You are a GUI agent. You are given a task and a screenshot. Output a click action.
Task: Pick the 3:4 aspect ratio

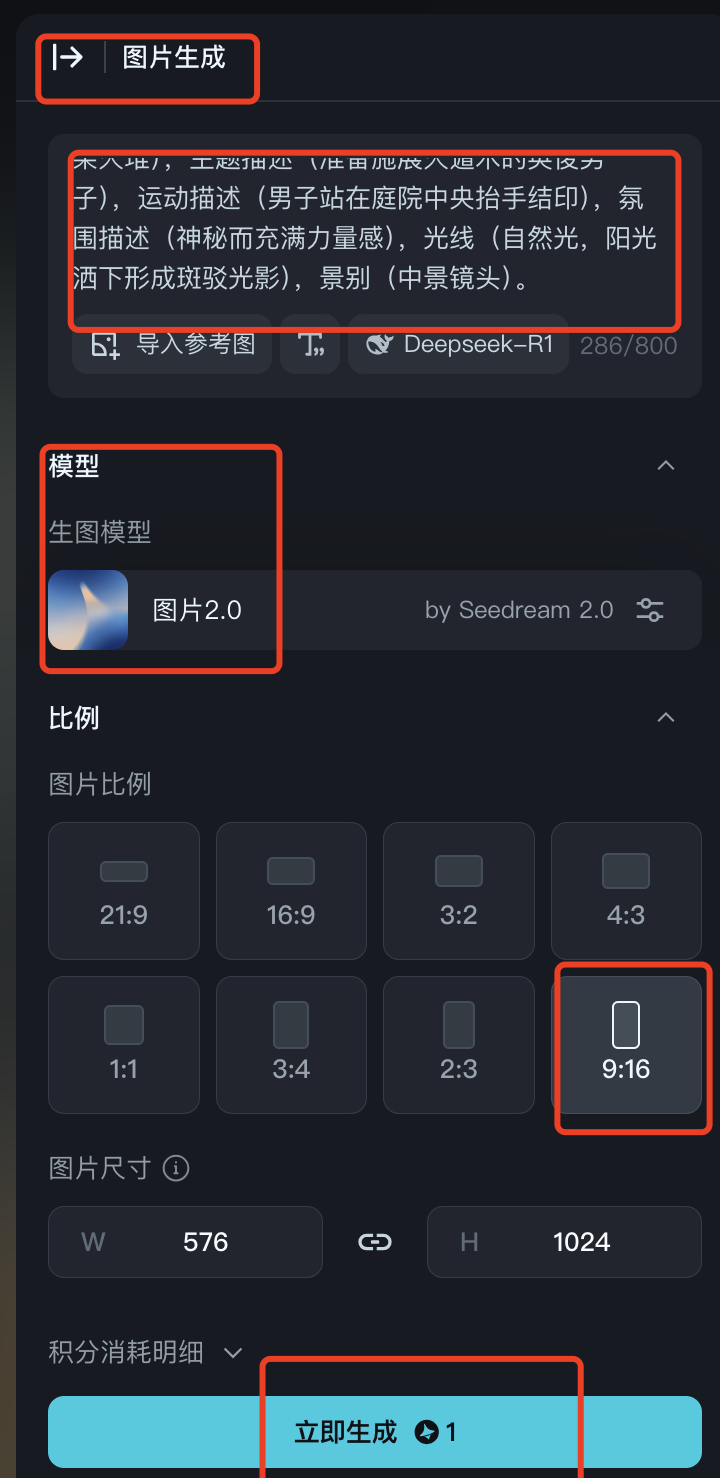point(291,1045)
